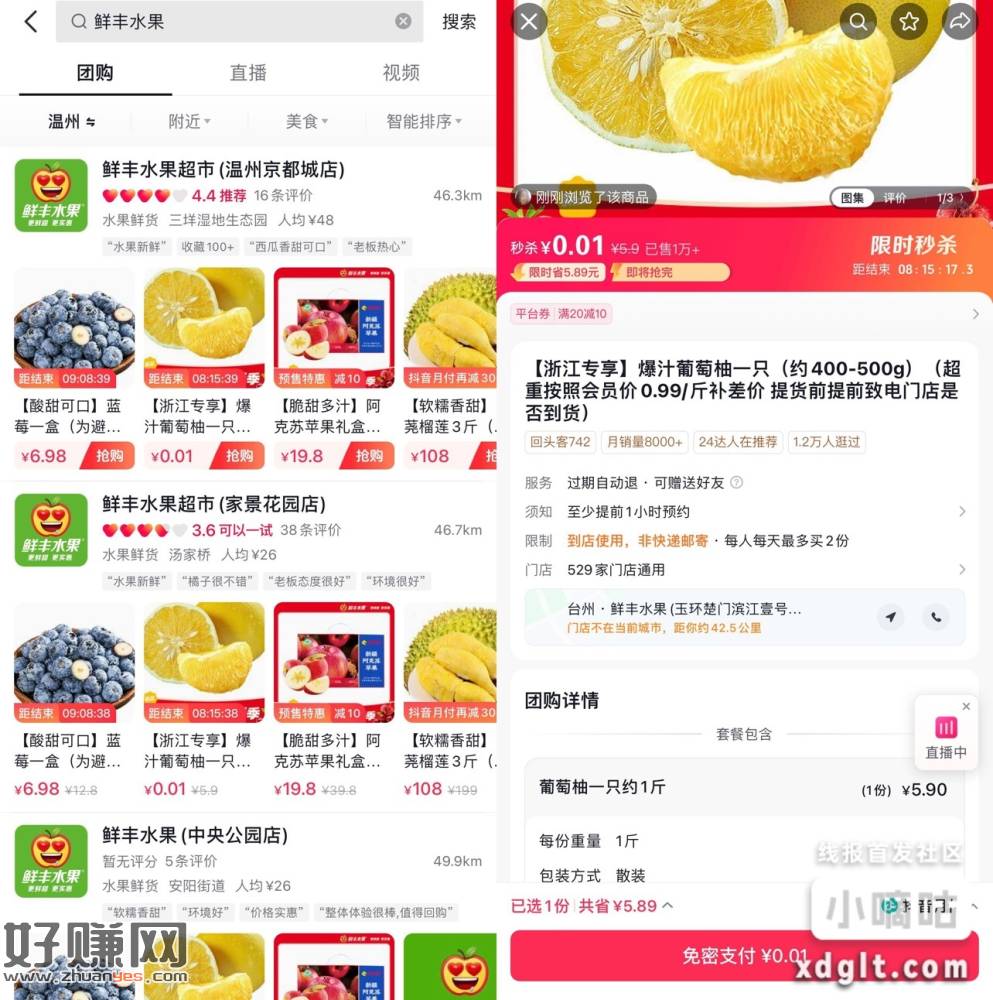The height and width of the screenshot is (1000, 993).
Task: Pay with 免密支付 ¥0.01
Action: (x=744, y=956)
